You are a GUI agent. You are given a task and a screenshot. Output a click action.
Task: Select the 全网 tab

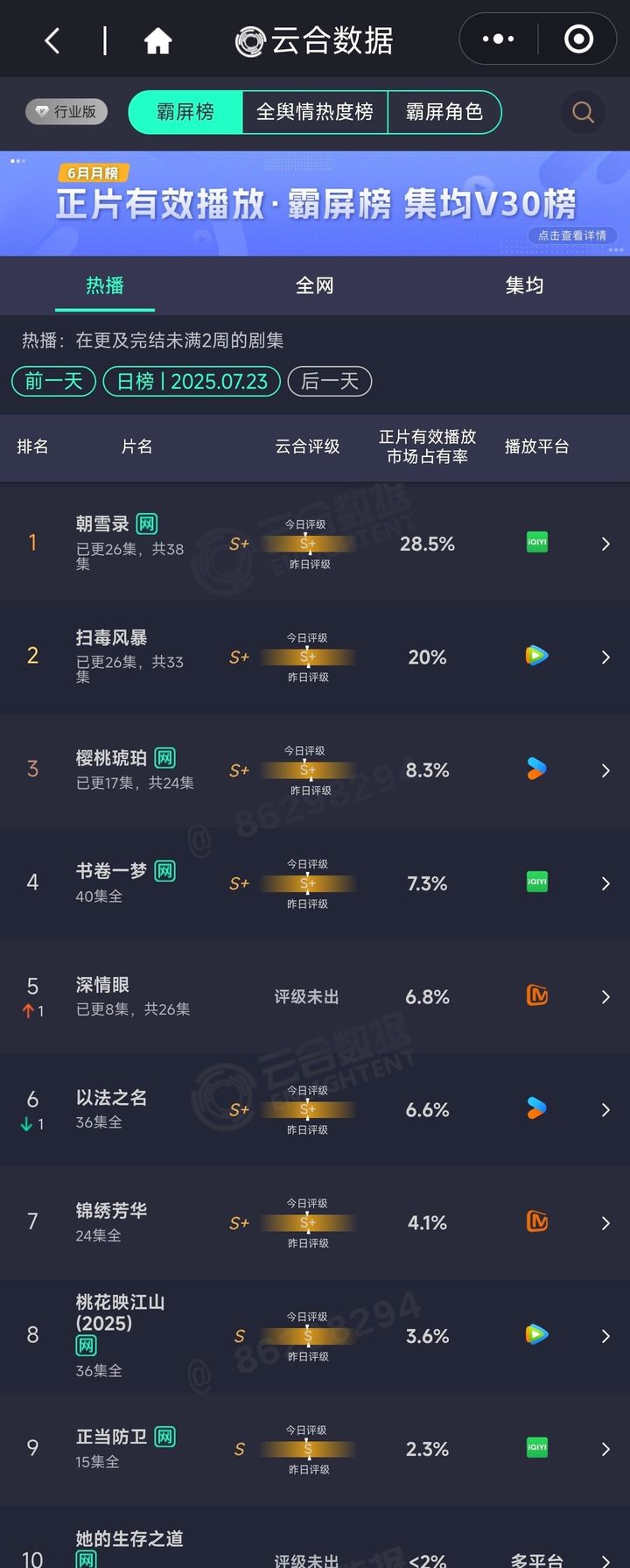pyautogui.click(x=314, y=285)
